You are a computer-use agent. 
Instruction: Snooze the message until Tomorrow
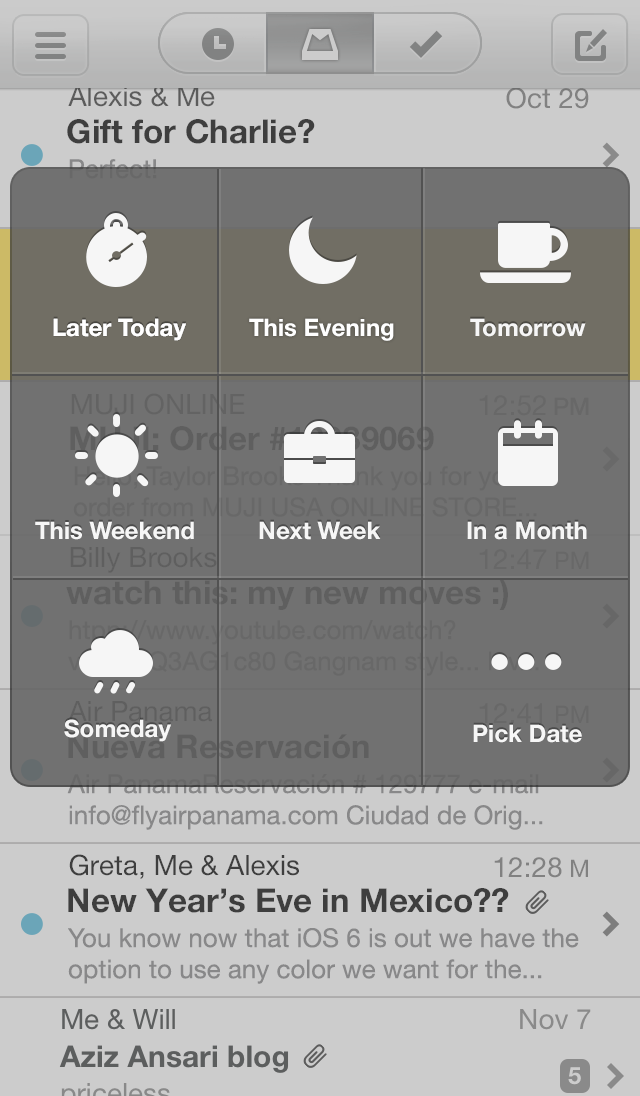point(526,274)
